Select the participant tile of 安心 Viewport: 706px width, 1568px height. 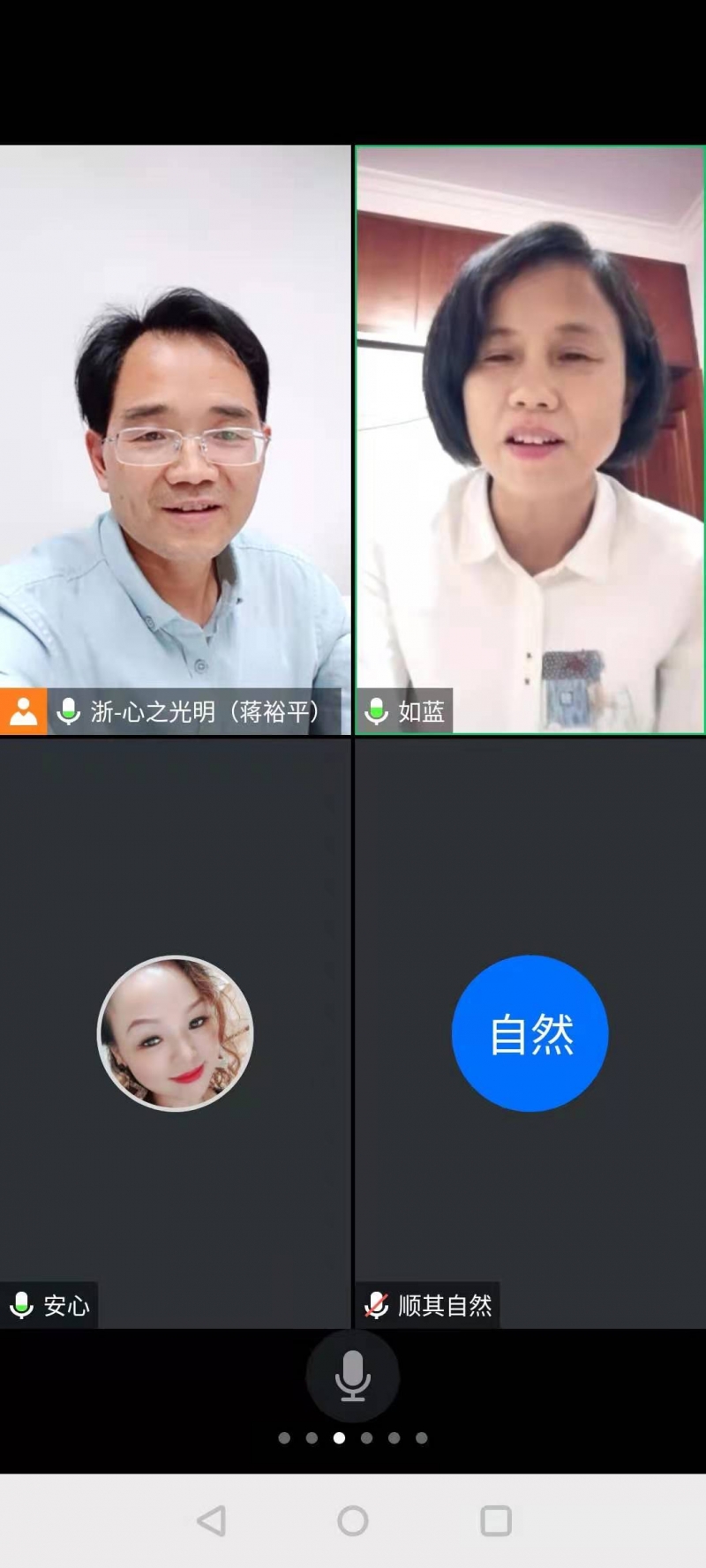point(175,1032)
